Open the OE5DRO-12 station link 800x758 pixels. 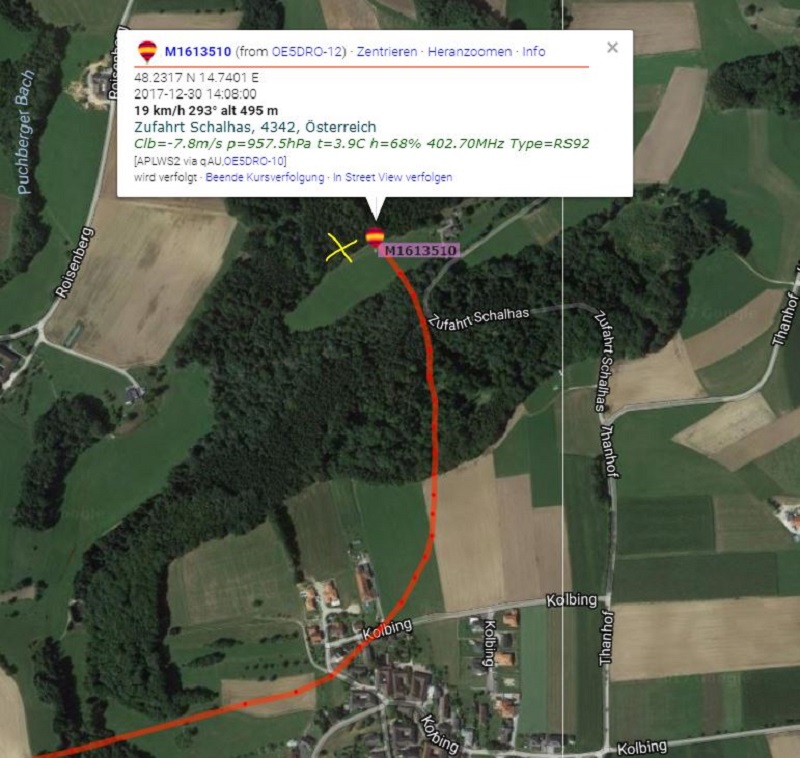click(308, 52)
